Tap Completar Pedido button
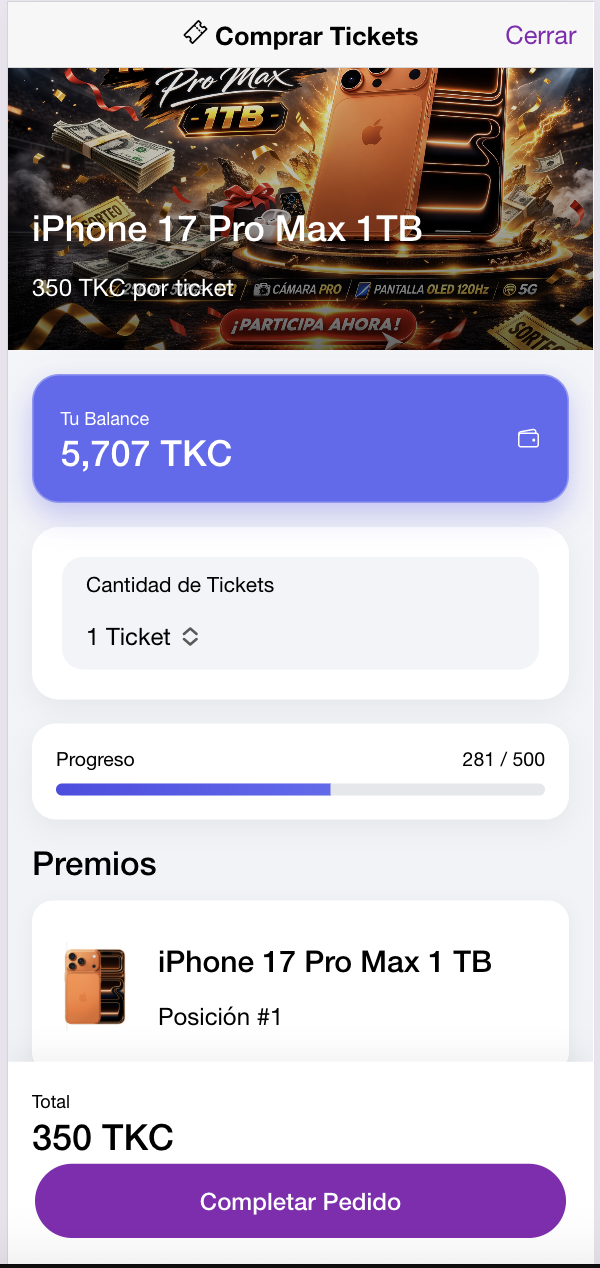The height and width of the screenshot is (1268, 600). 300,1201
